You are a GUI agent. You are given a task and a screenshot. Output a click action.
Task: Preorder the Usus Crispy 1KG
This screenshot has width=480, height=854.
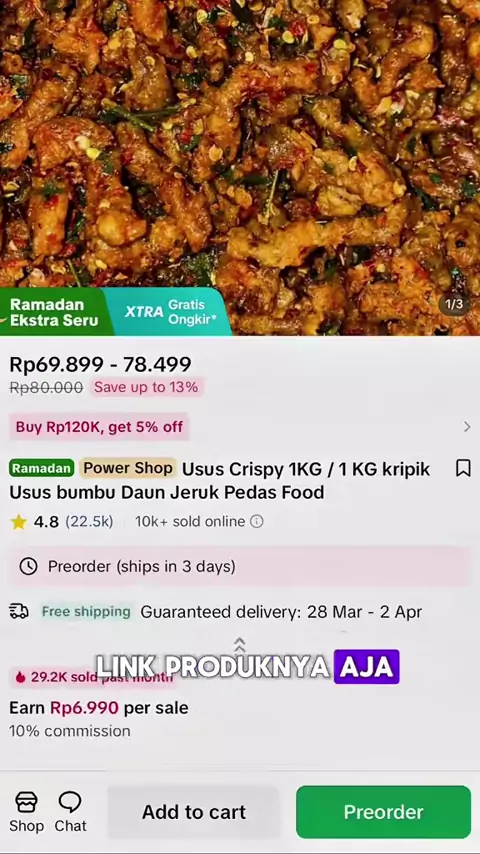(383, 812)
